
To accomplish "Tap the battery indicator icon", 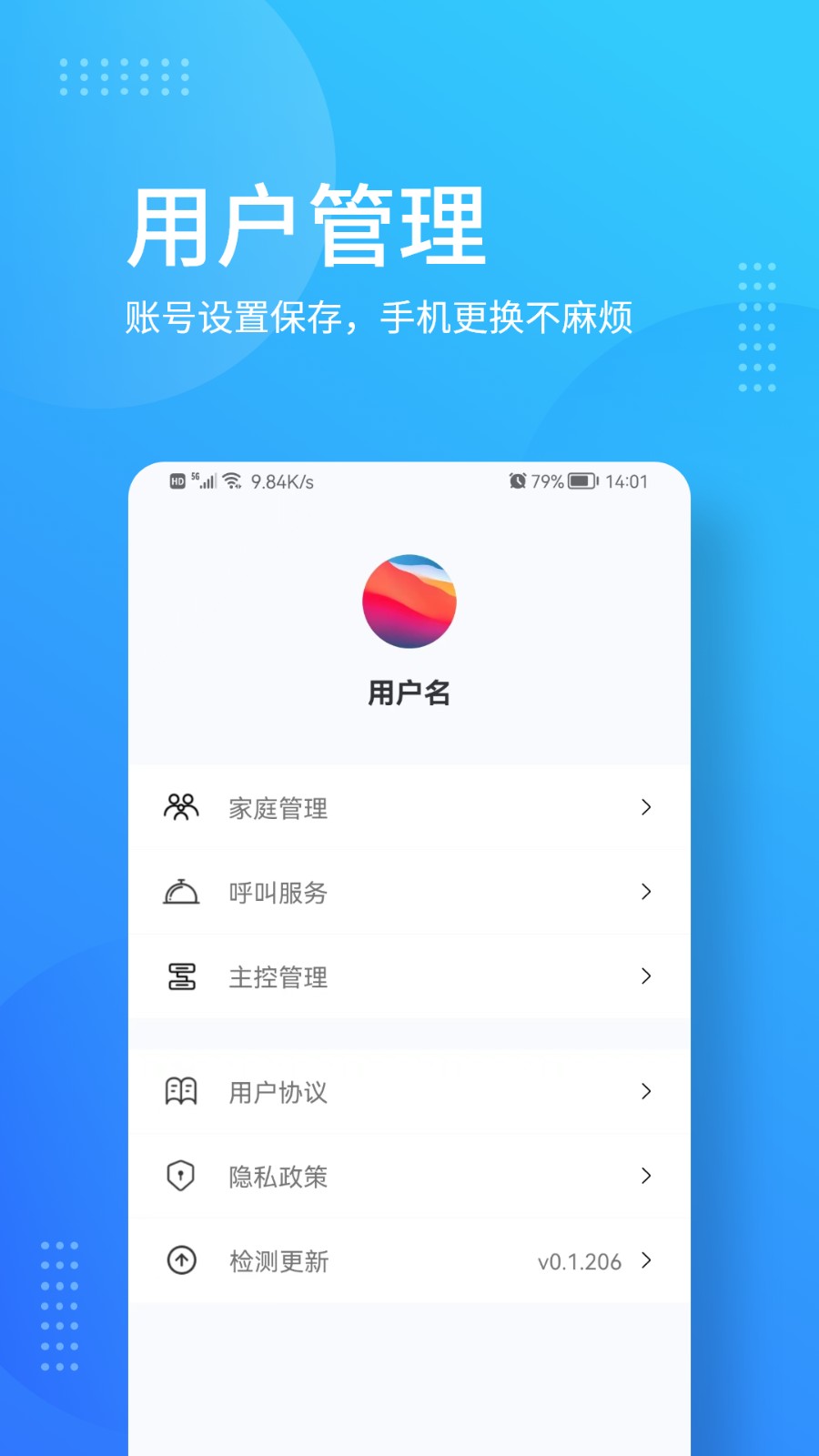I will (581, 480).
